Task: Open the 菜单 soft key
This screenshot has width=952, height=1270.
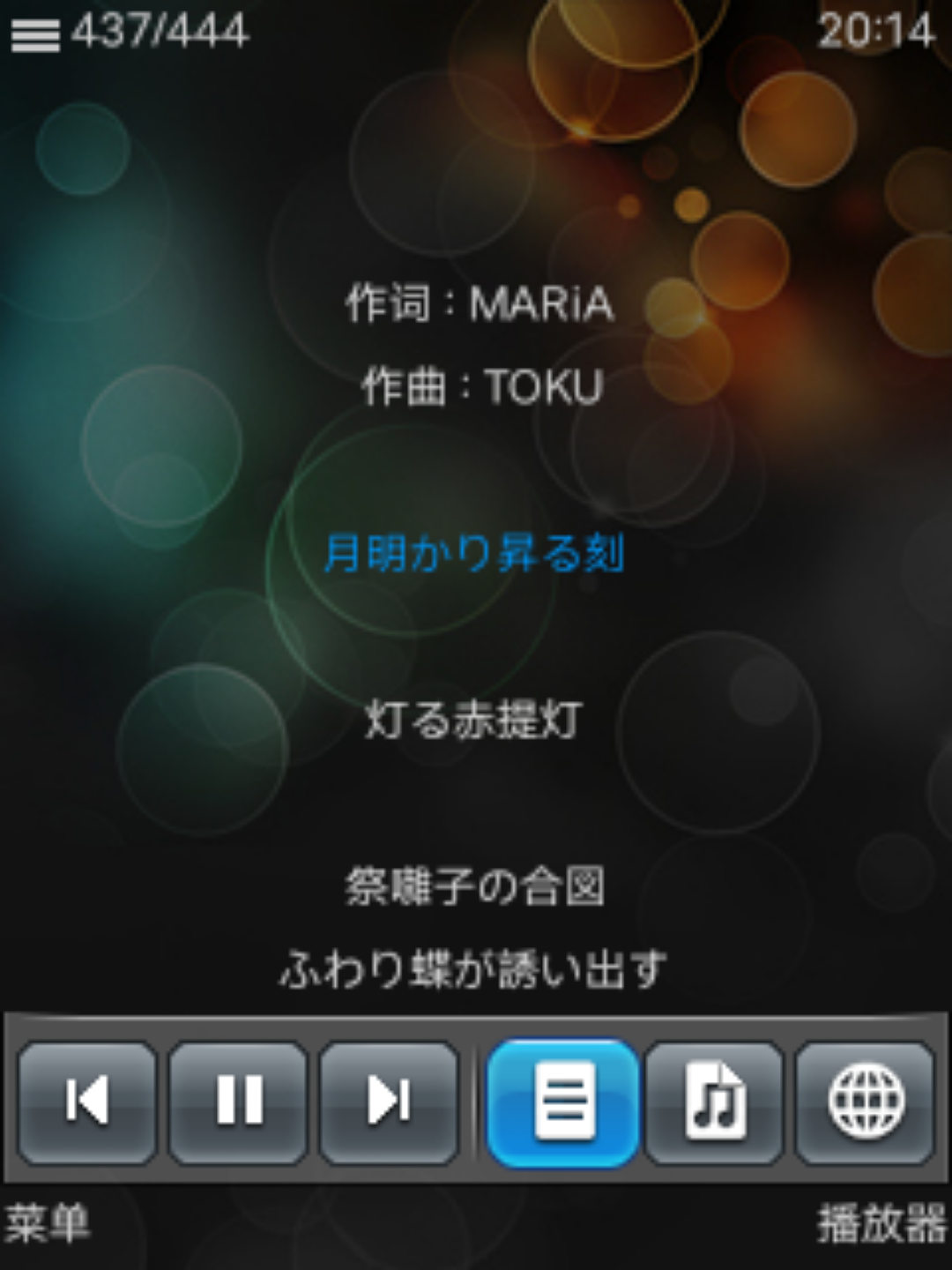Action: 48,1225
